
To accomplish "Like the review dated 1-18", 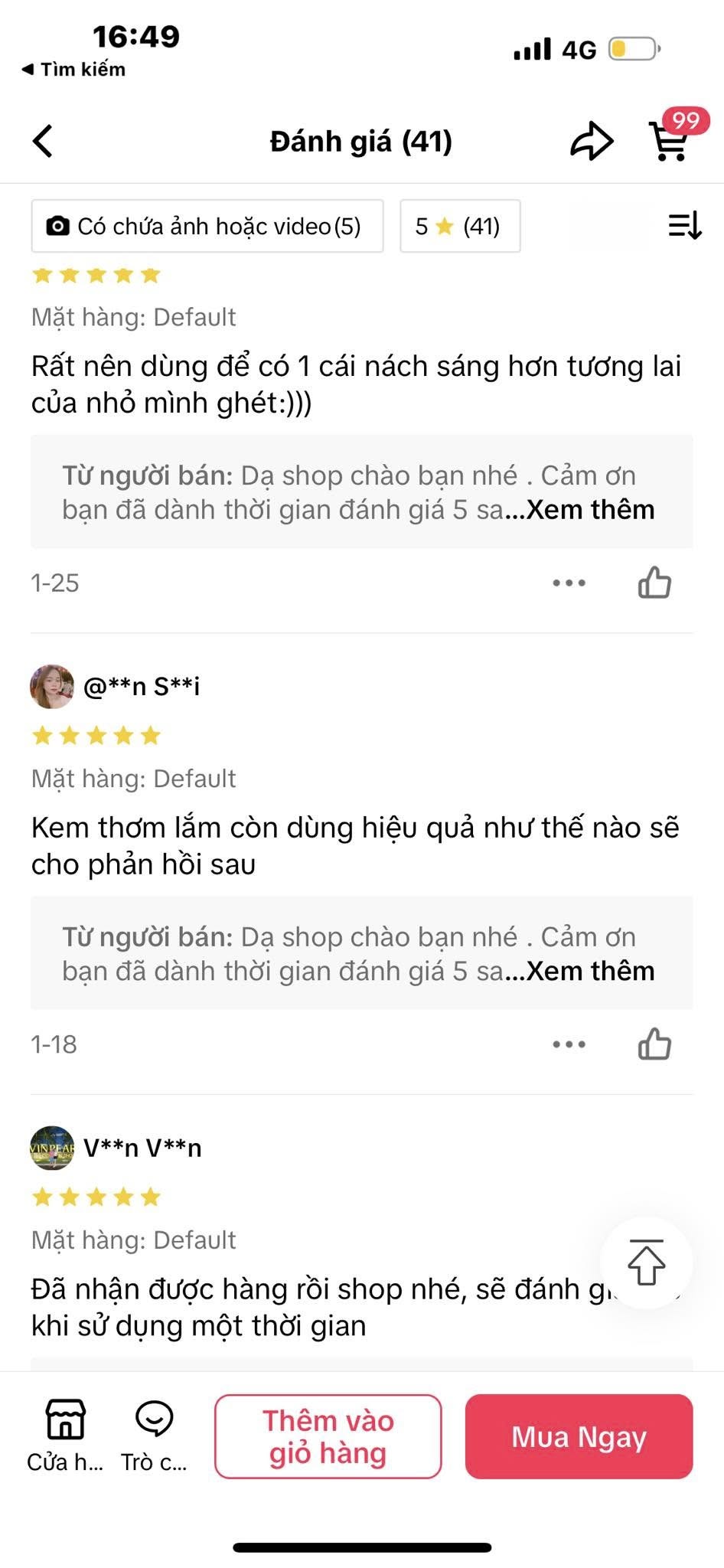I will [654, 1044].
